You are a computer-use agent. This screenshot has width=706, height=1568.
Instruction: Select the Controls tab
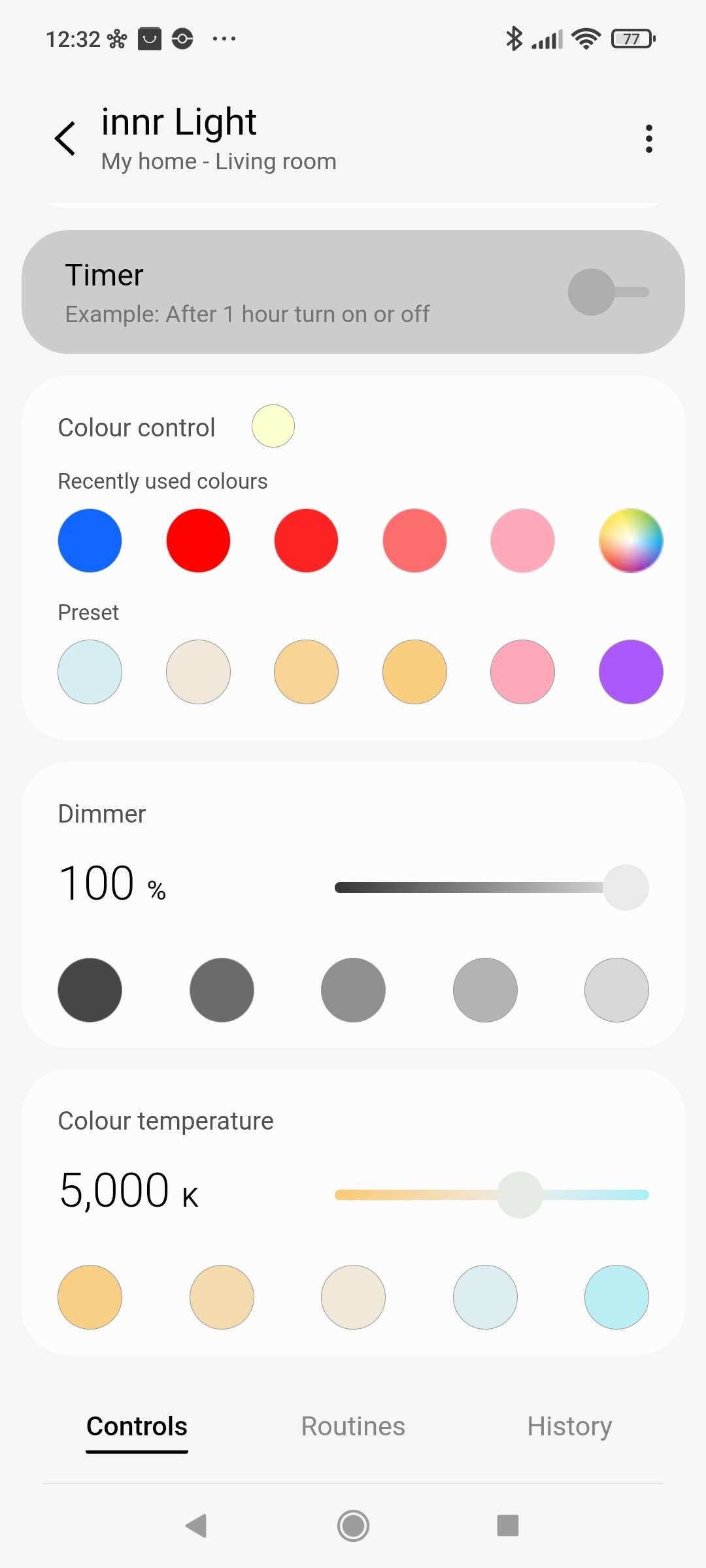(x=137, y=1426)
